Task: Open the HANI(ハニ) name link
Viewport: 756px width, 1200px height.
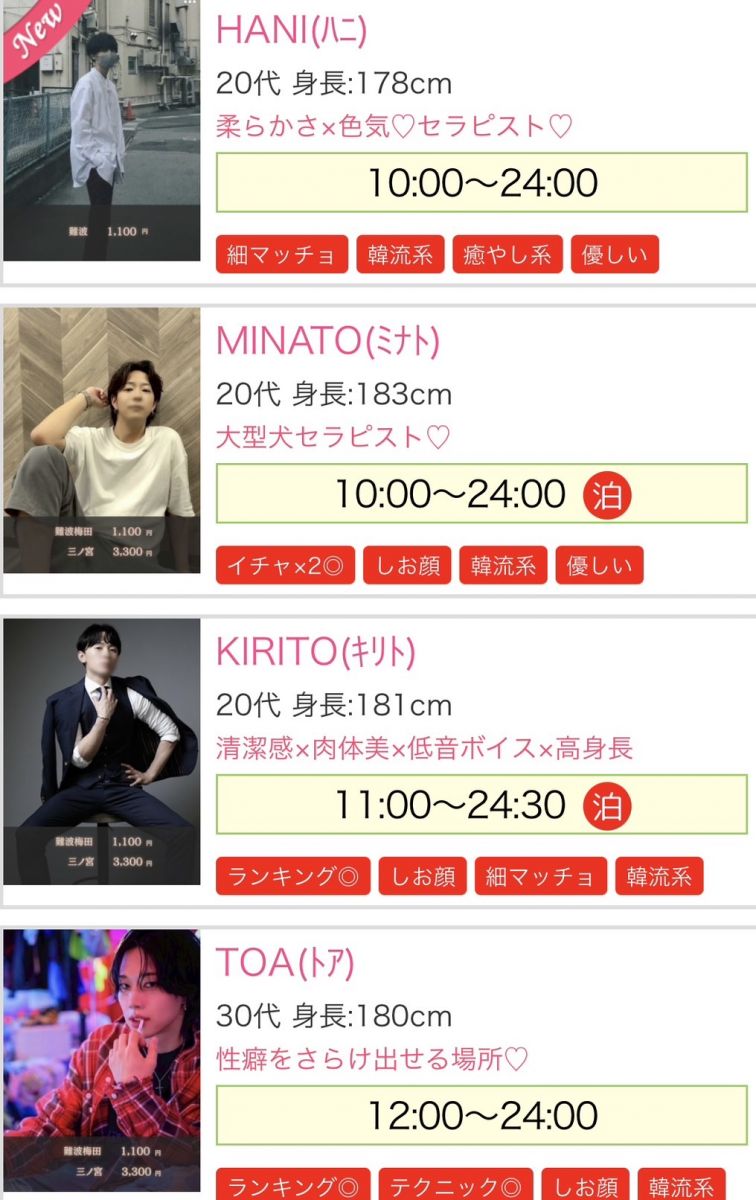Action: click(x=292, y=31)
